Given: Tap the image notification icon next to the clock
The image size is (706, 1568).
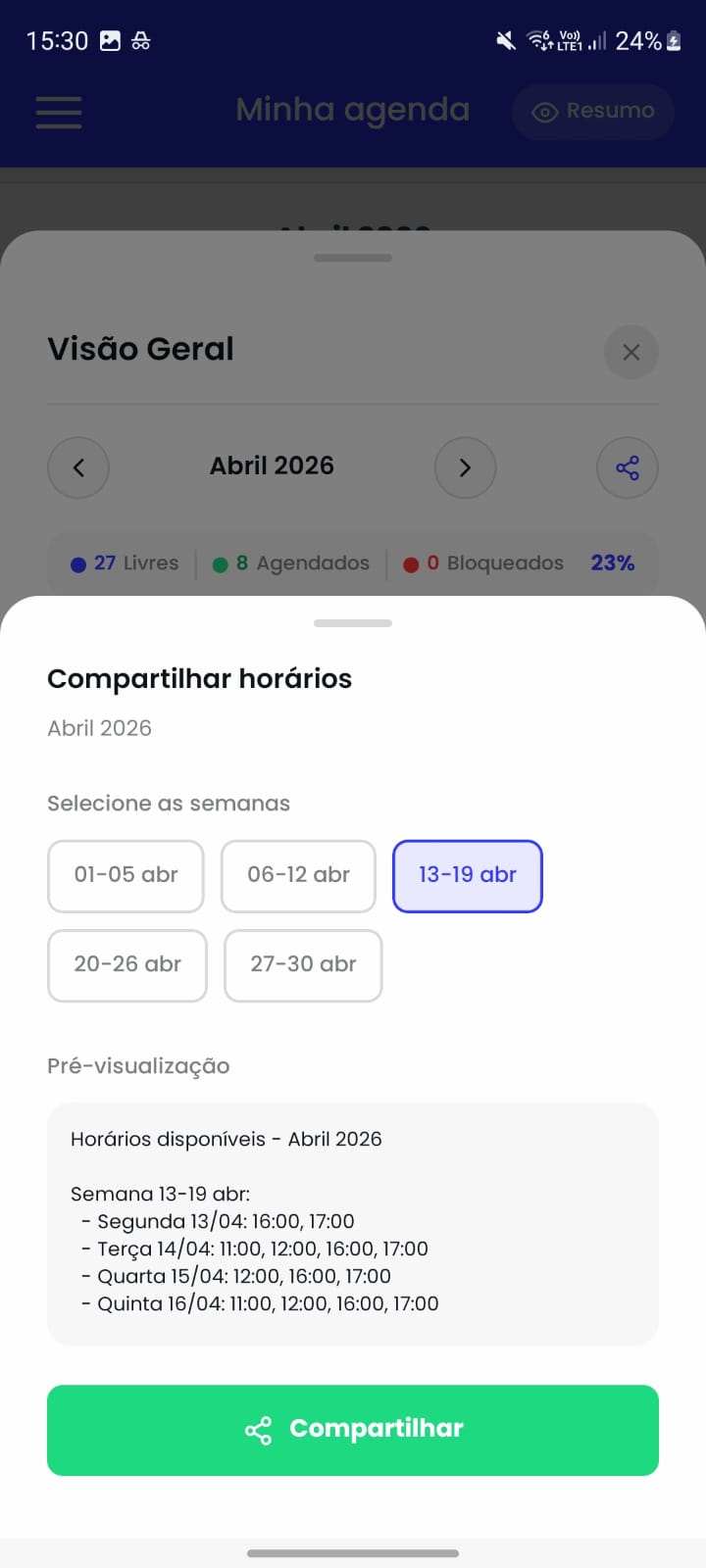Looking at the screenshot, I should [111, 40].
